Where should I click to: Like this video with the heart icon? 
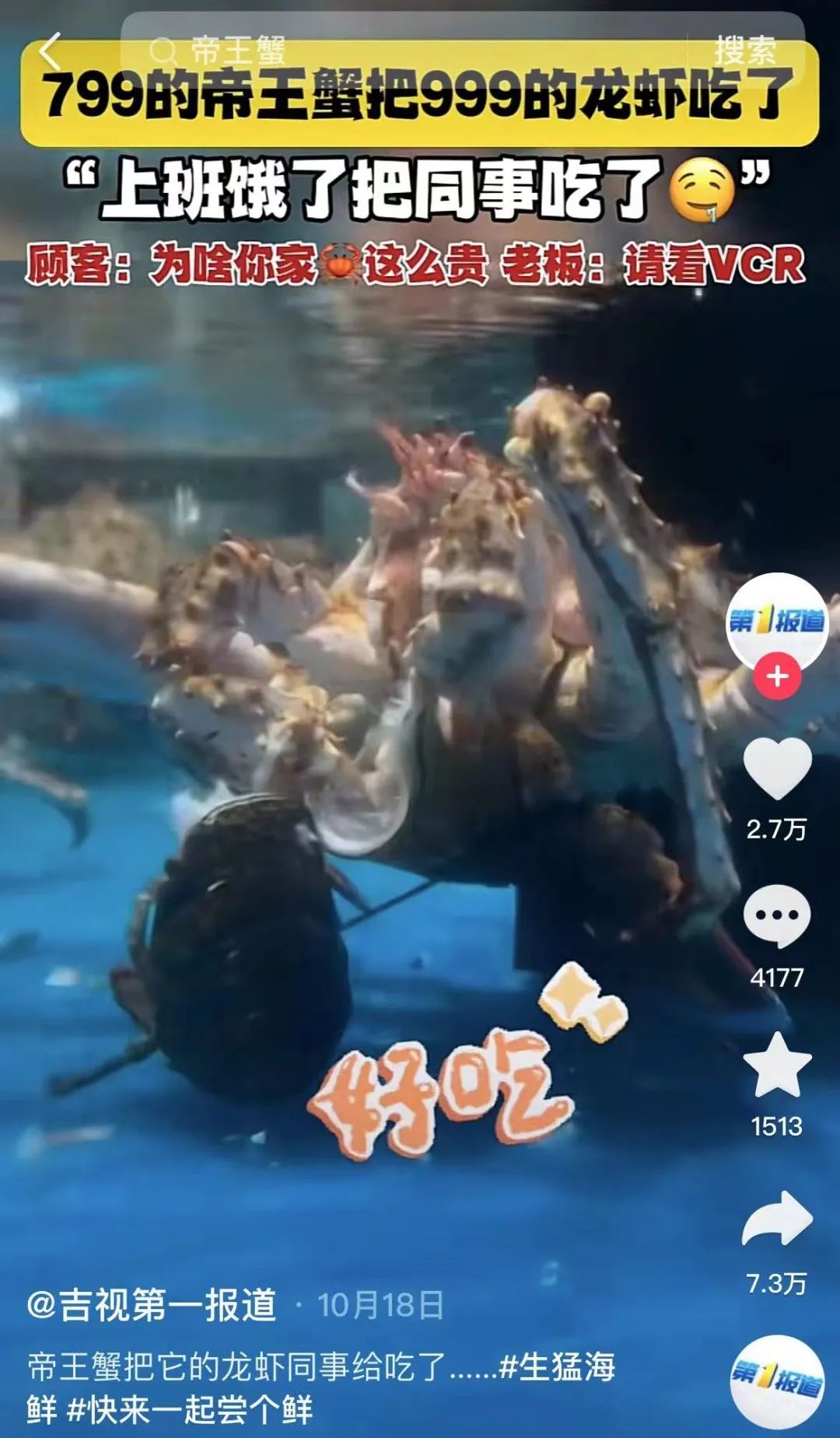pyautogui.click(x=777, y=768)
